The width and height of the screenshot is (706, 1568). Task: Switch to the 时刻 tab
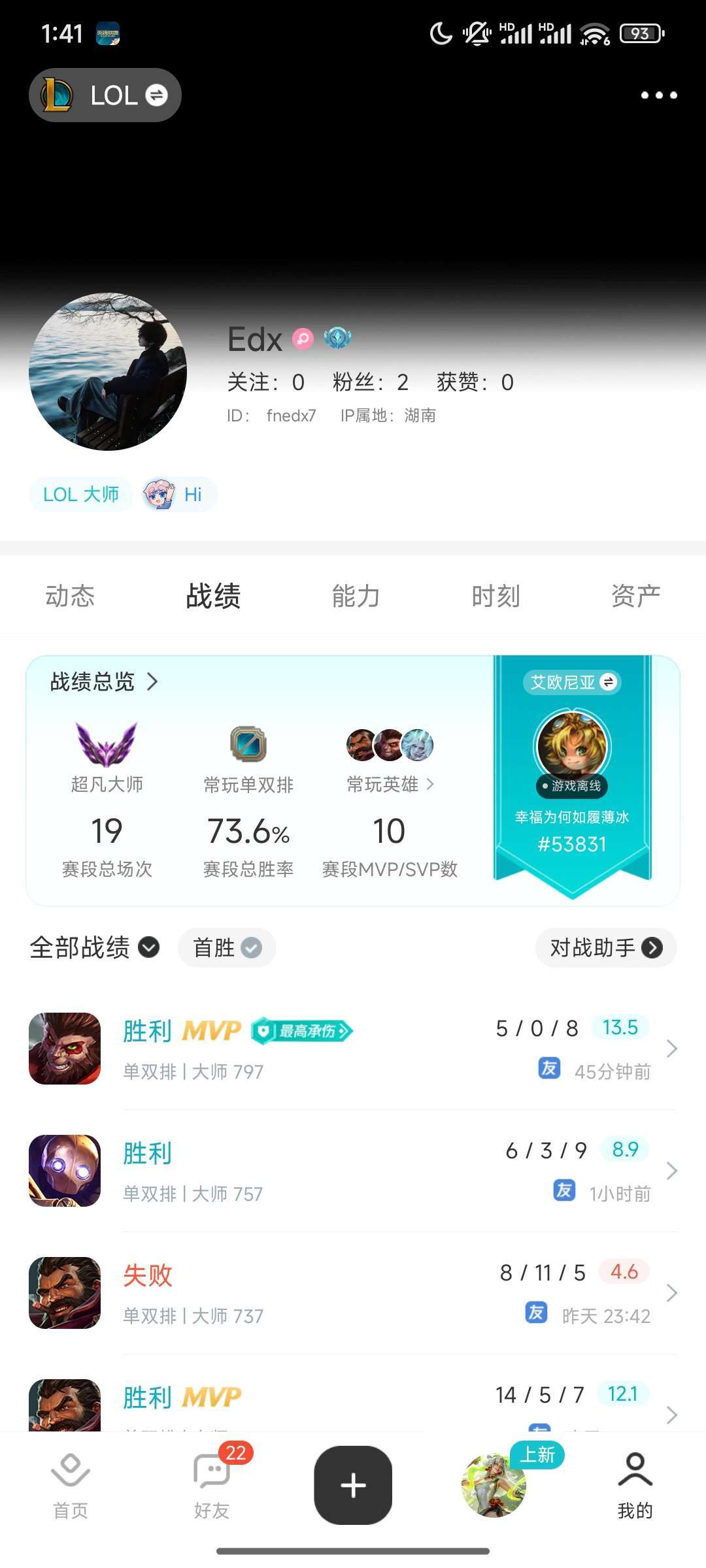(496, 596)
